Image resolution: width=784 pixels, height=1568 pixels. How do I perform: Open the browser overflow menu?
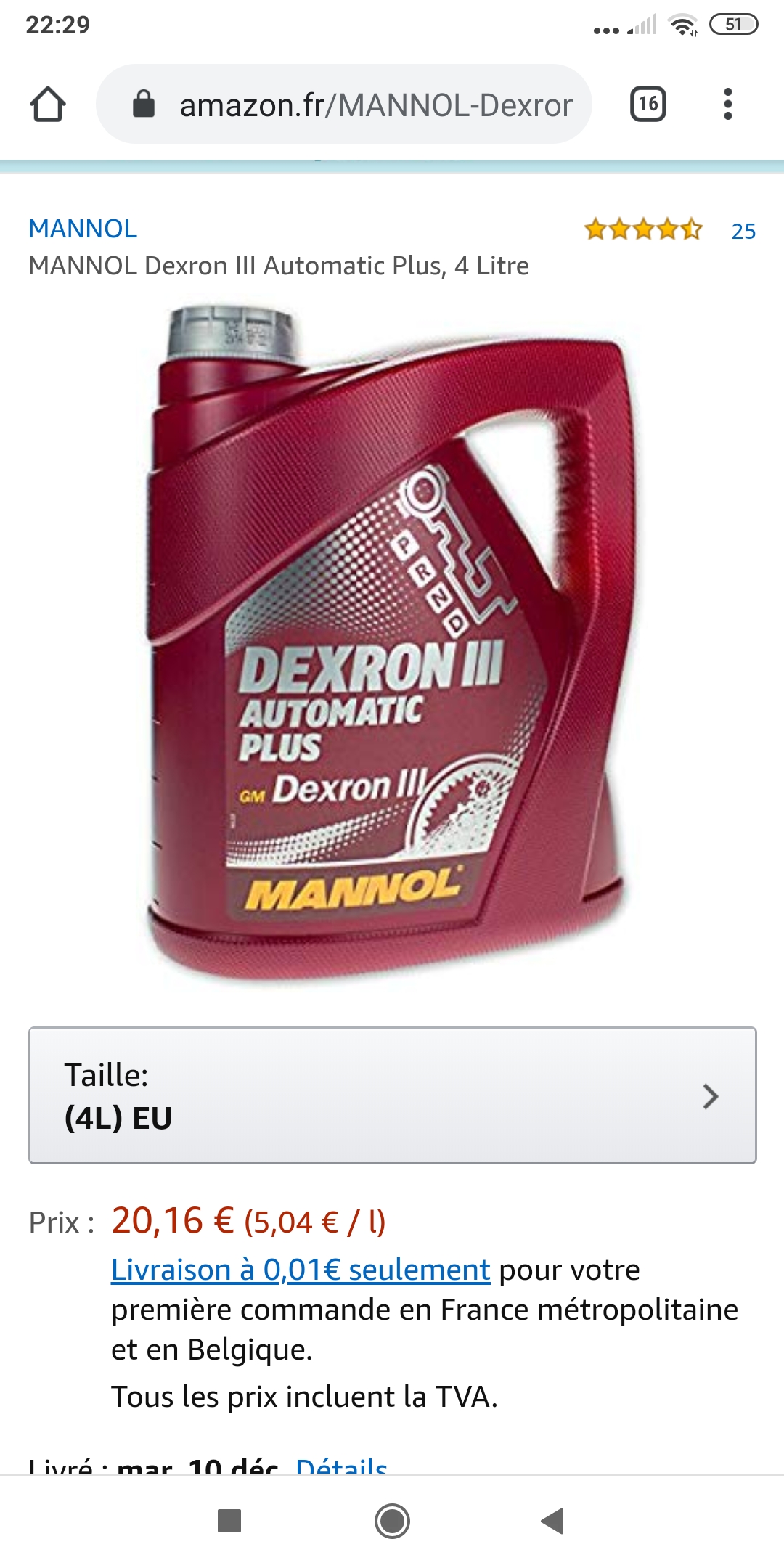point(727,104)
